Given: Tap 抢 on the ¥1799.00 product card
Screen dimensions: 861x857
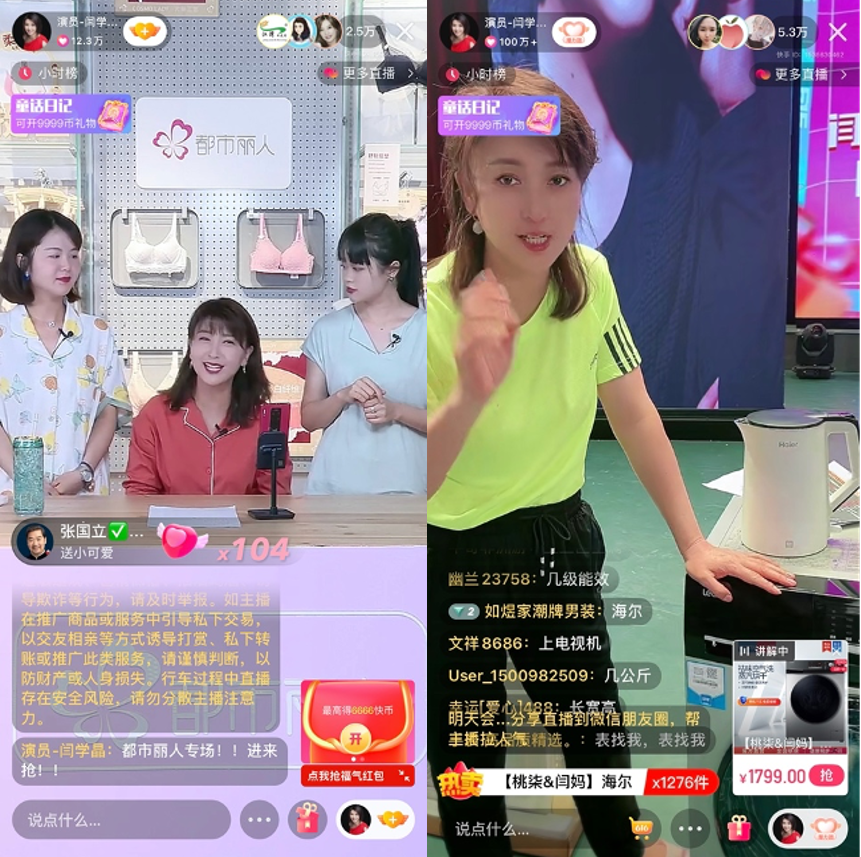Looking at the screenshot, I should (x=827, y=775).
